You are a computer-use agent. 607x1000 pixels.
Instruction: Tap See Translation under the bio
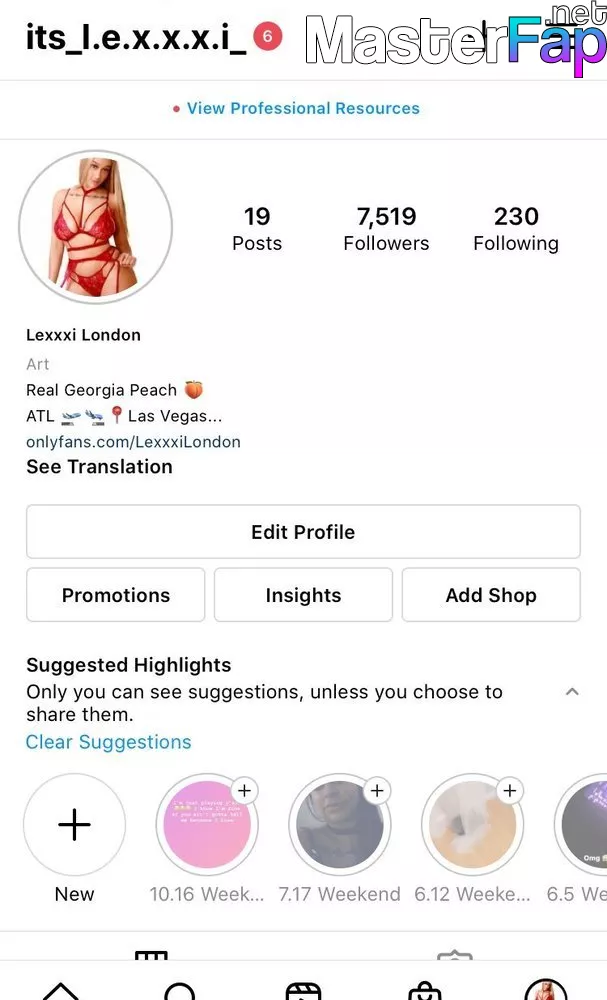pos(99,467)
